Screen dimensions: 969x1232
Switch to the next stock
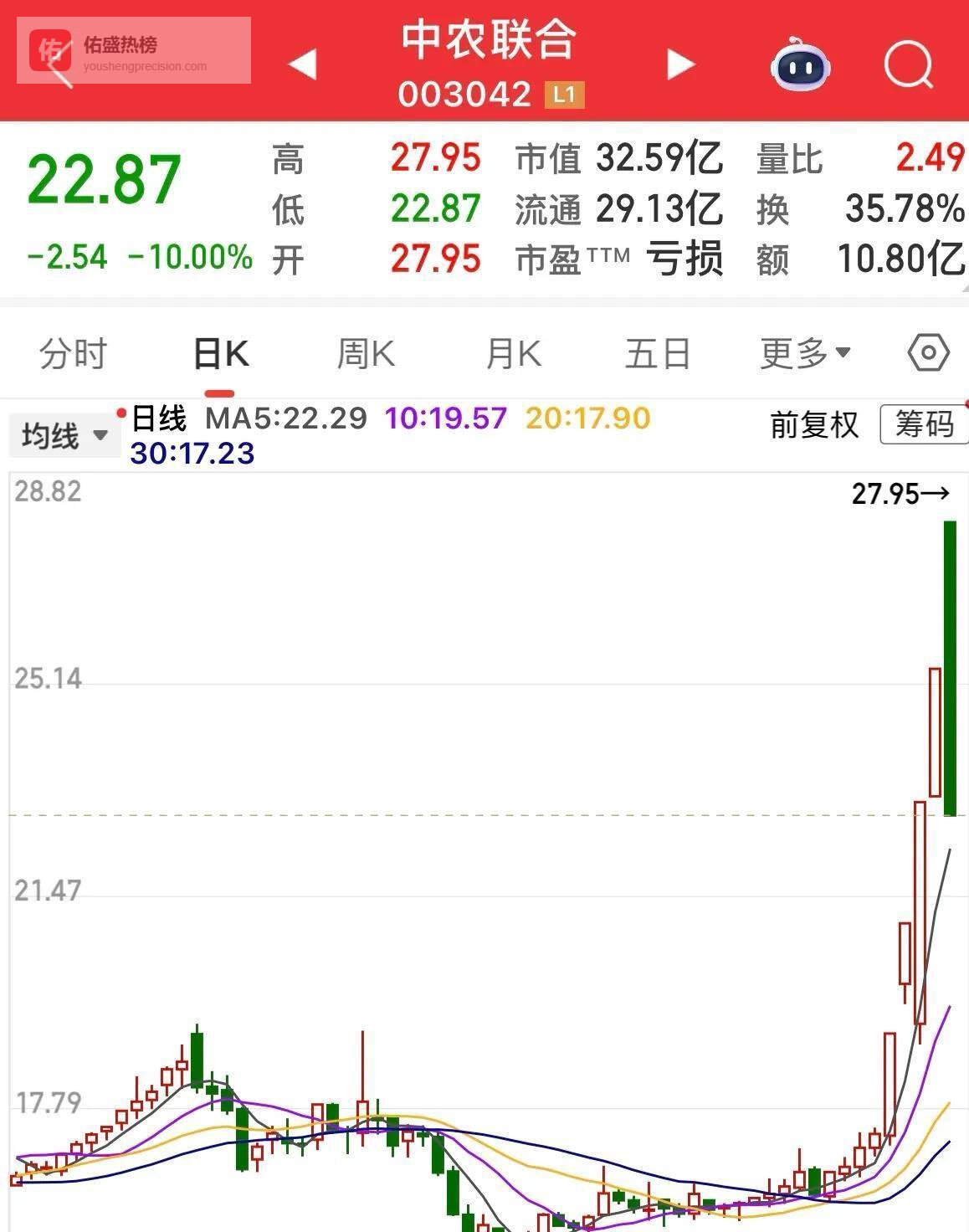[x=680, y=64]
